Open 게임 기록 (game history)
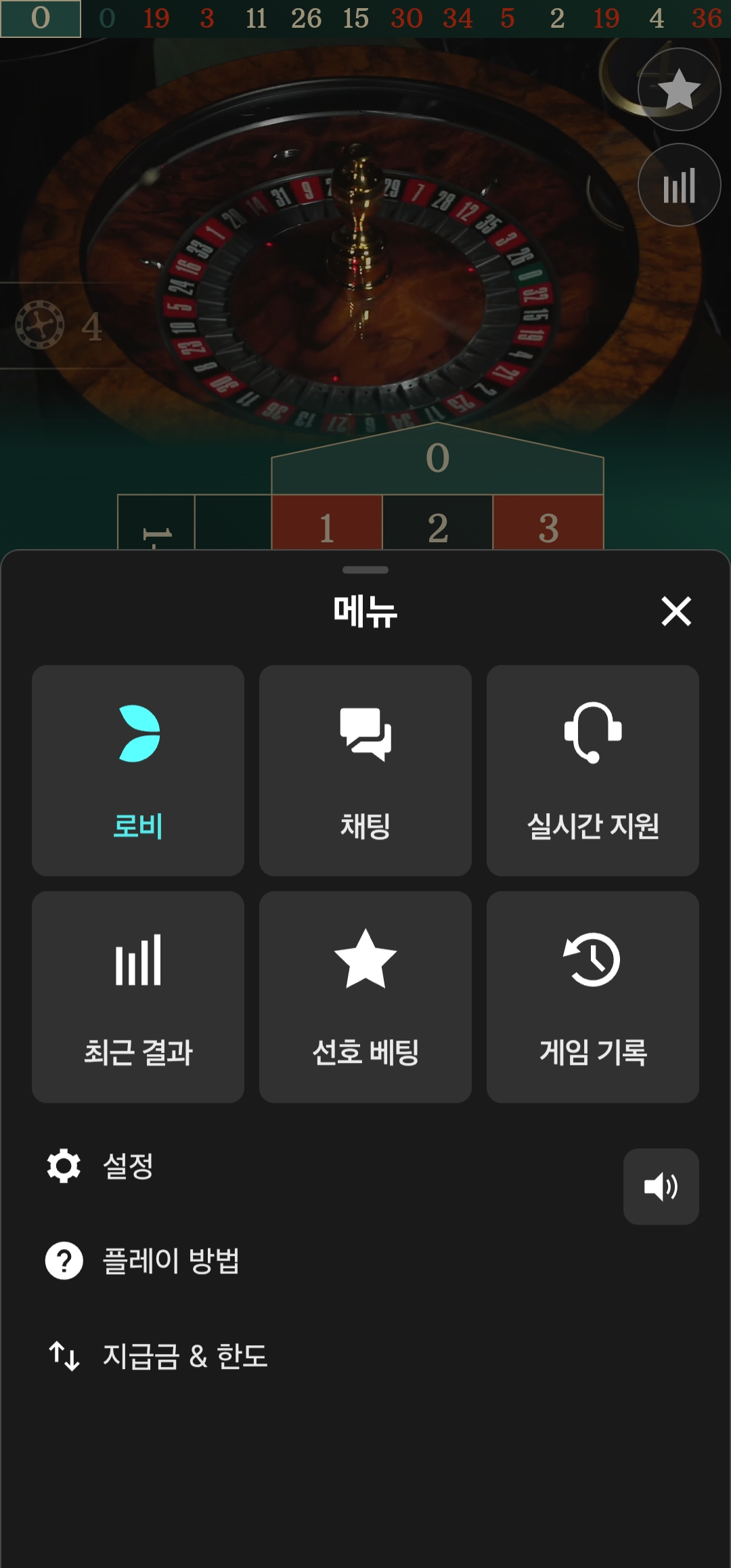Image resolution: width=731 pixels, height=1568 pixels. (592, 997)
